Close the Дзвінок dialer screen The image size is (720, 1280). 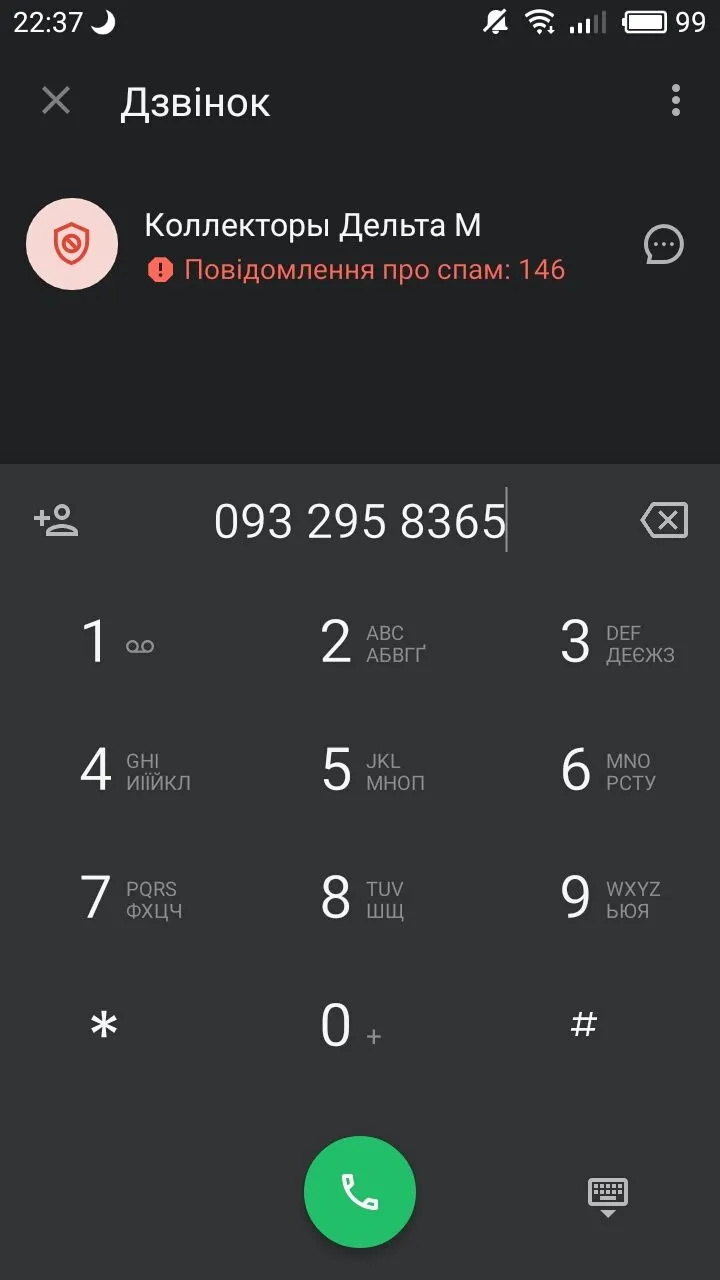56,101
